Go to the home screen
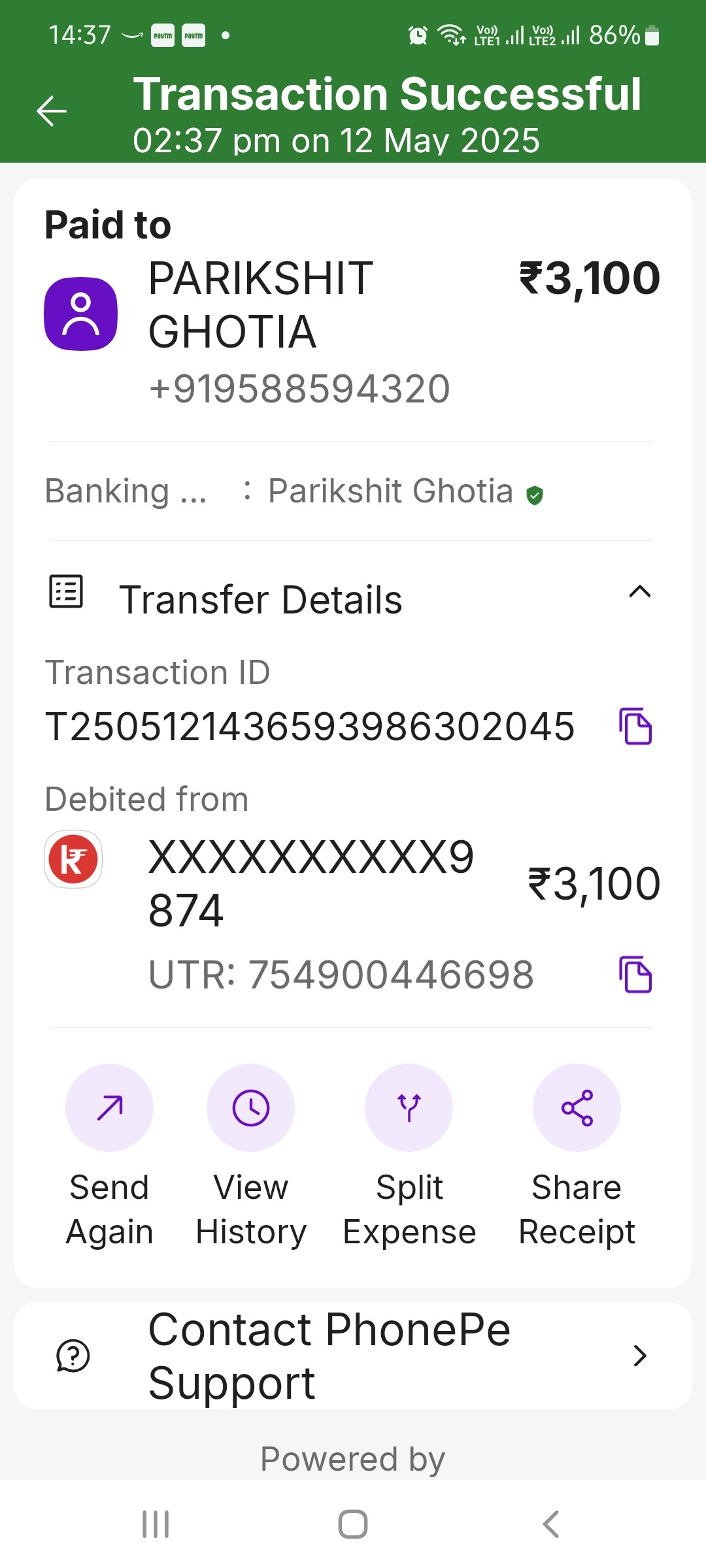This screenshot has width=706, height=1568. (353, 1524)
